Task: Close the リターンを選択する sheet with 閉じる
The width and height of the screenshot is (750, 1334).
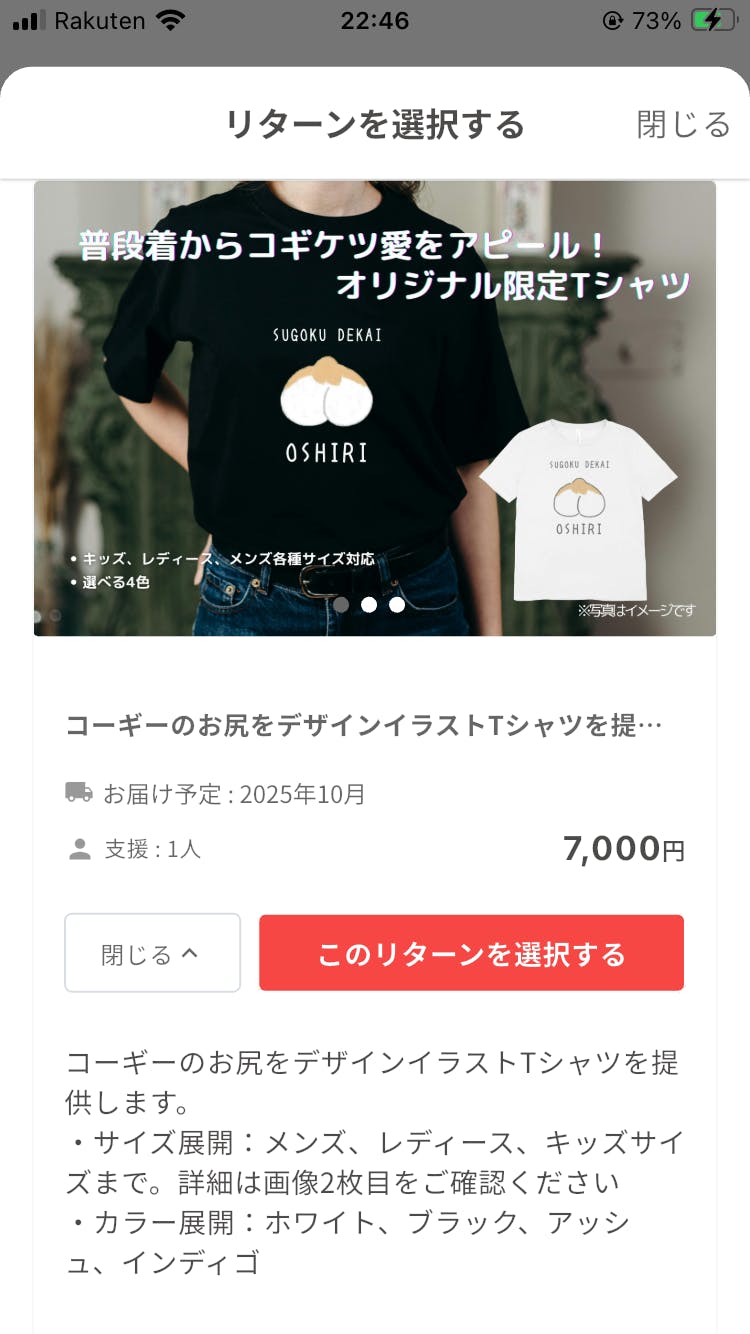Action: (683, 125)
